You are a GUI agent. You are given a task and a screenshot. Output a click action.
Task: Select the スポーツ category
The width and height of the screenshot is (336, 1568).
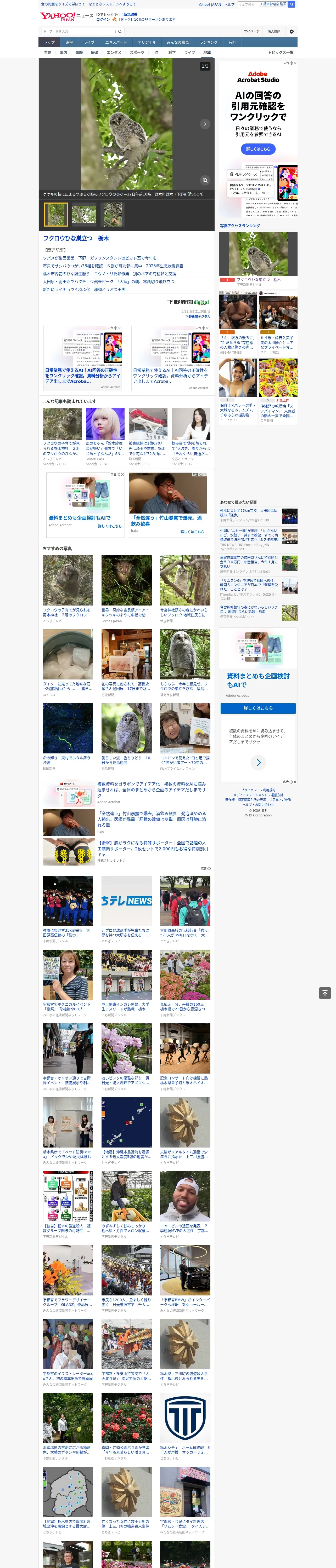137,52
